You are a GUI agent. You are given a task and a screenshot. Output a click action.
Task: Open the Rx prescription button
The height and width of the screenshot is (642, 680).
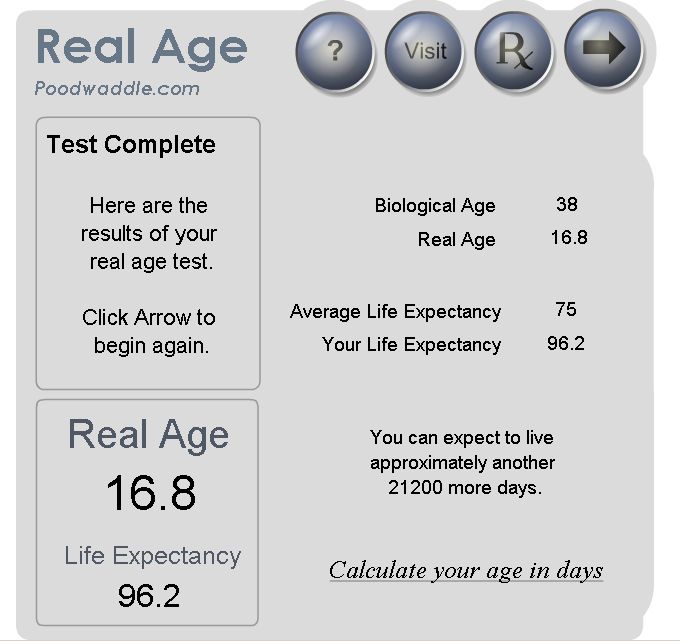pyautogui.click(x=513, y=50)
